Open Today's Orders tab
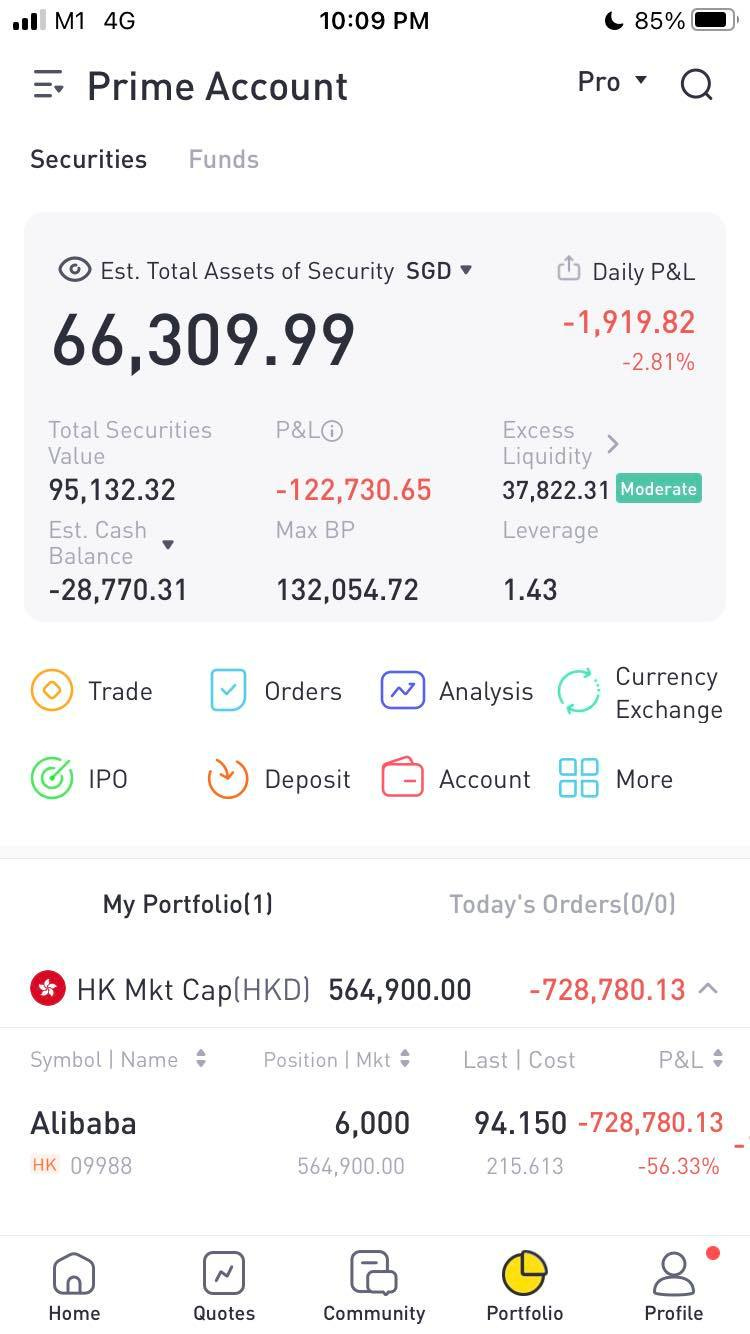 pyautogui.click(x=561, y=903)
